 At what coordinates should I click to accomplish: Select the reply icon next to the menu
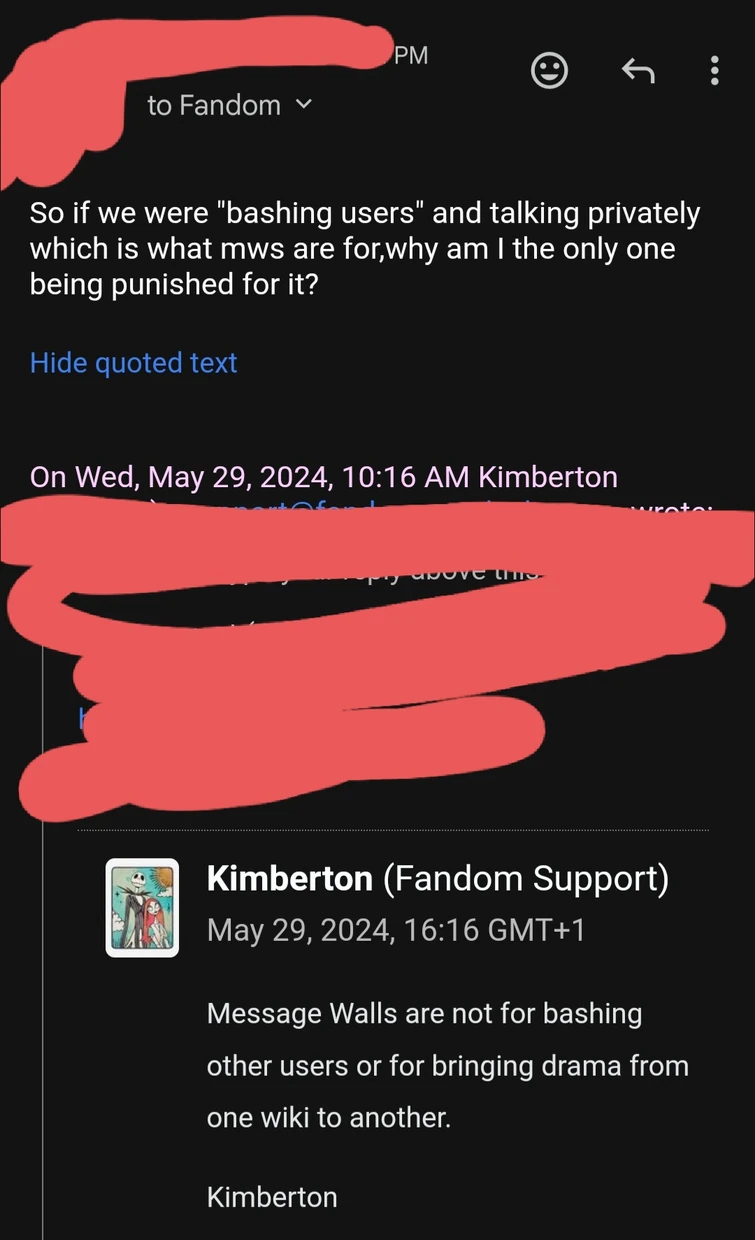pyautogui.click(x=637, y=70)
